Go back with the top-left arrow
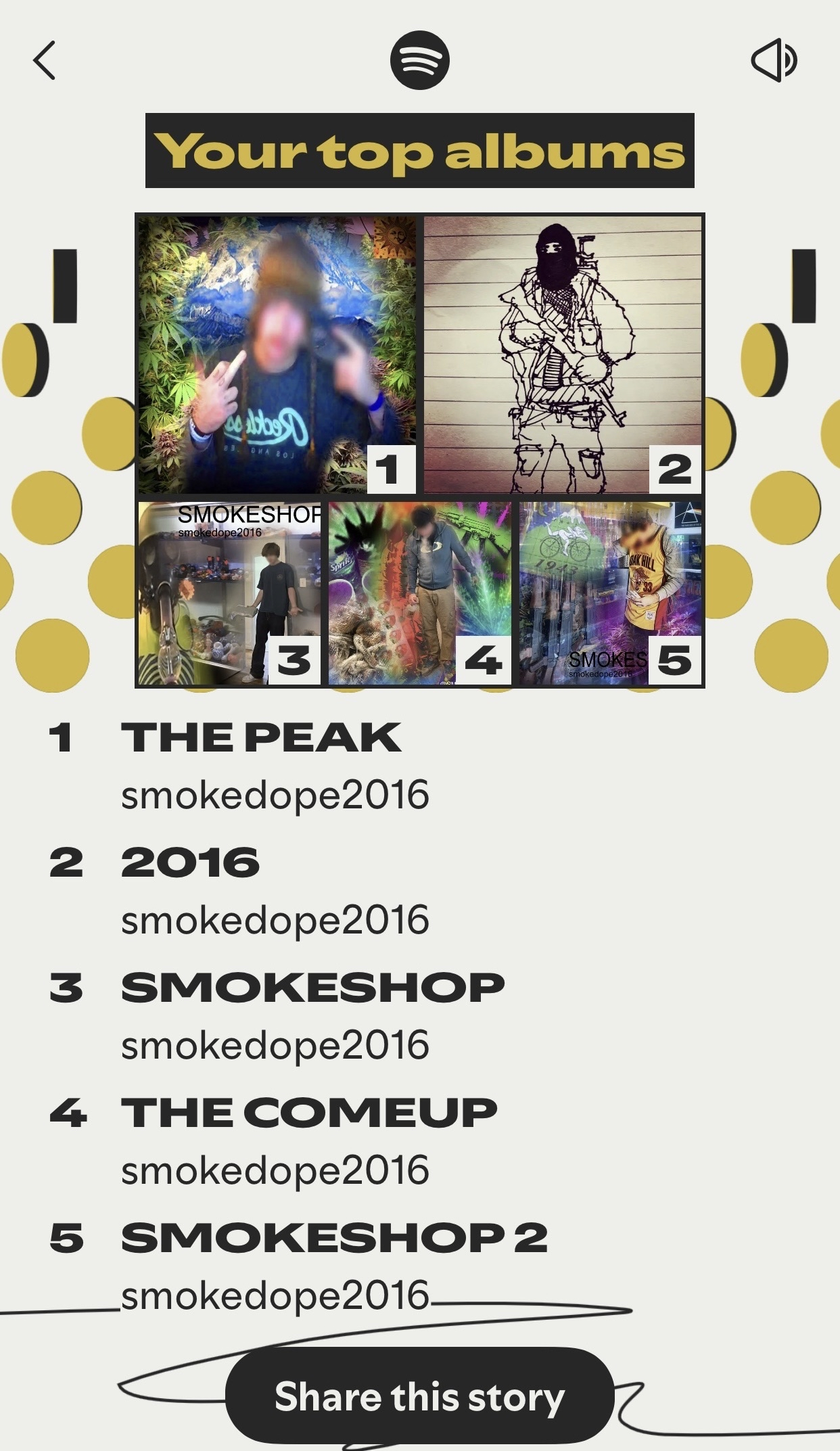 coord(45,60)
